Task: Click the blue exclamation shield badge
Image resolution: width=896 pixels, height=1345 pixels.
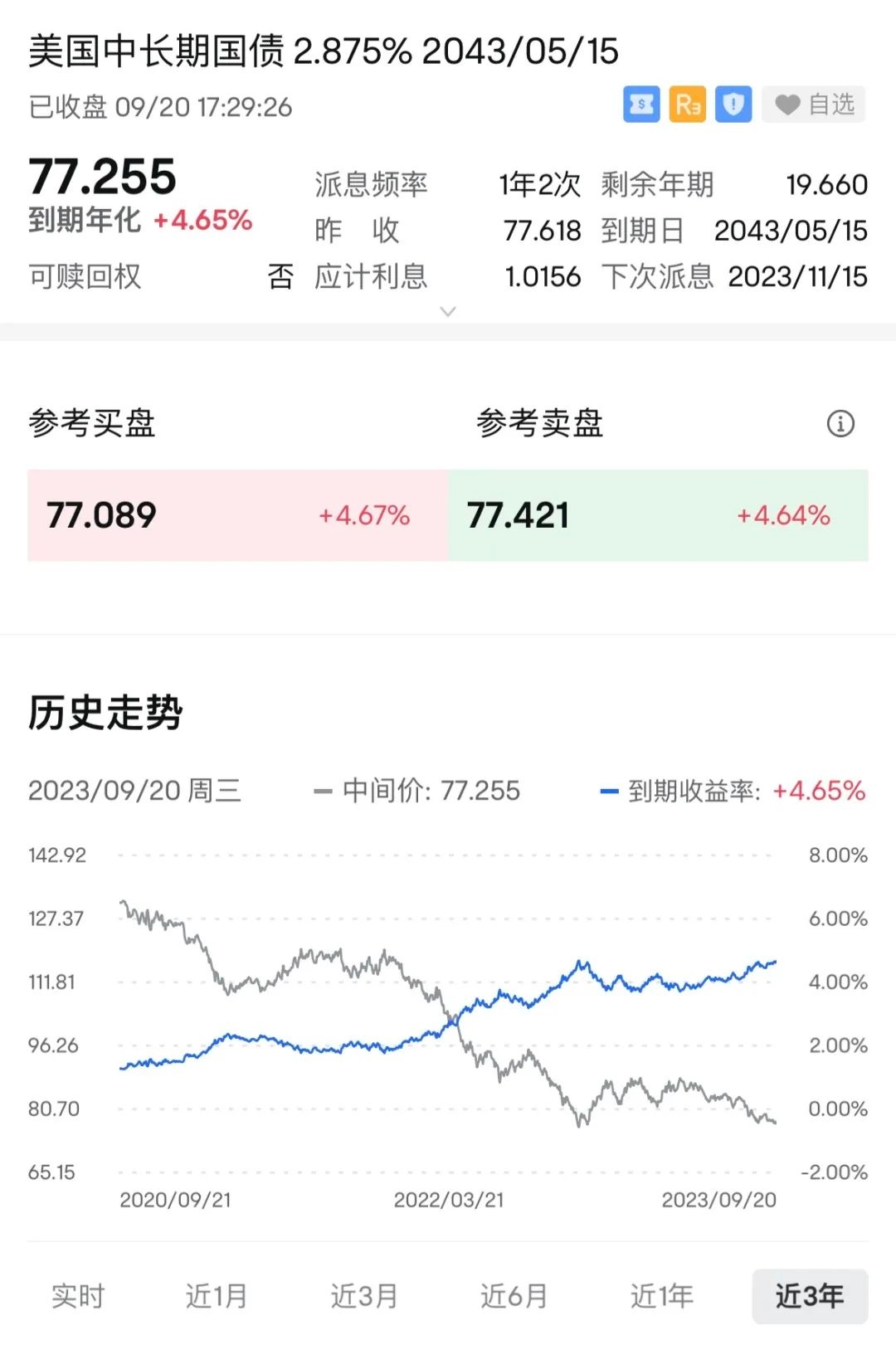Action: tap(733, 104)
